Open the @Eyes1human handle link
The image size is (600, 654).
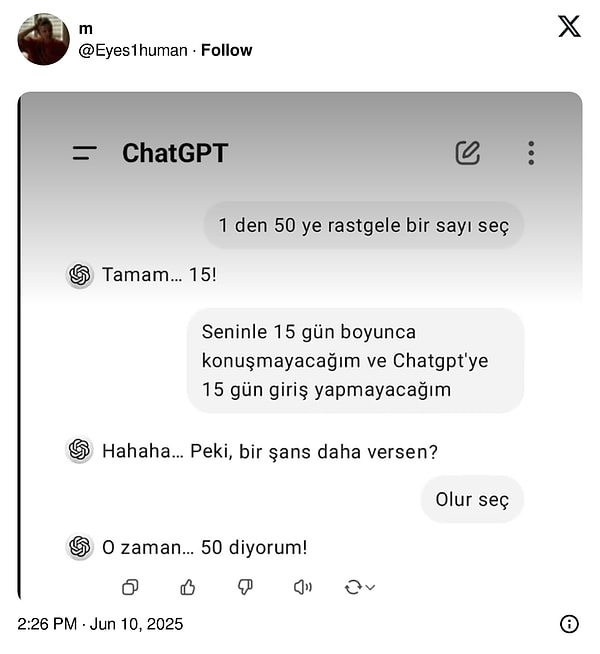132,50
